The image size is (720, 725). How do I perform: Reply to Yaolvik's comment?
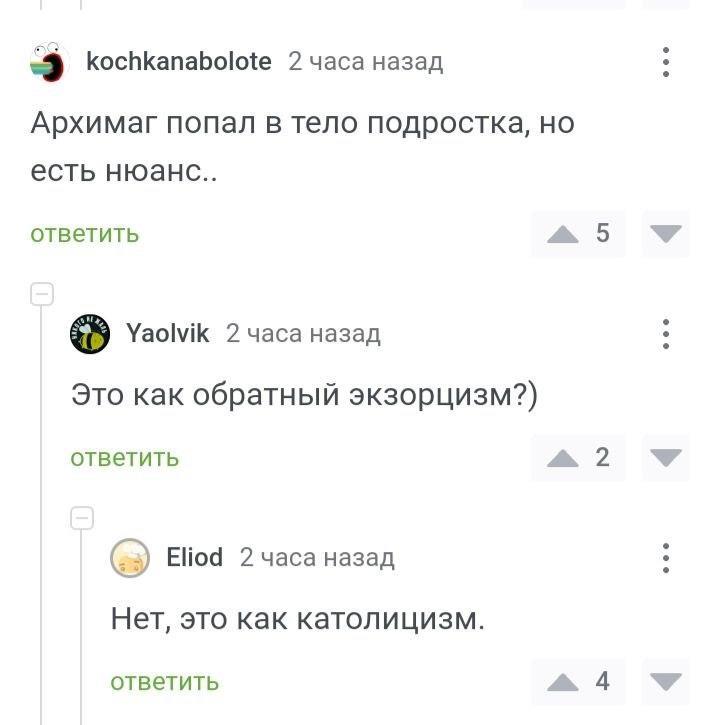(125, 458)
